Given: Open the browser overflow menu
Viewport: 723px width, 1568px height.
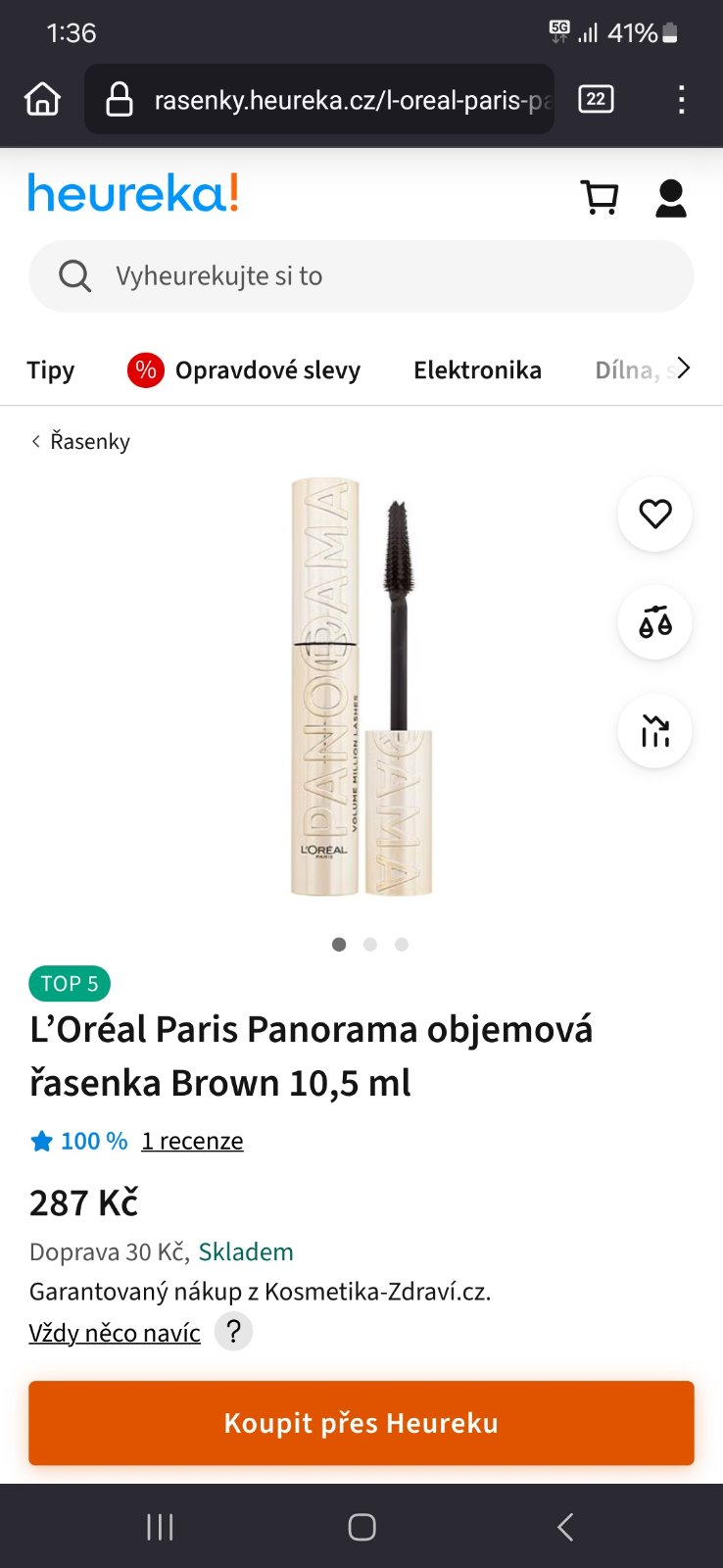Looking at the screenshot, I should (681, 99).
